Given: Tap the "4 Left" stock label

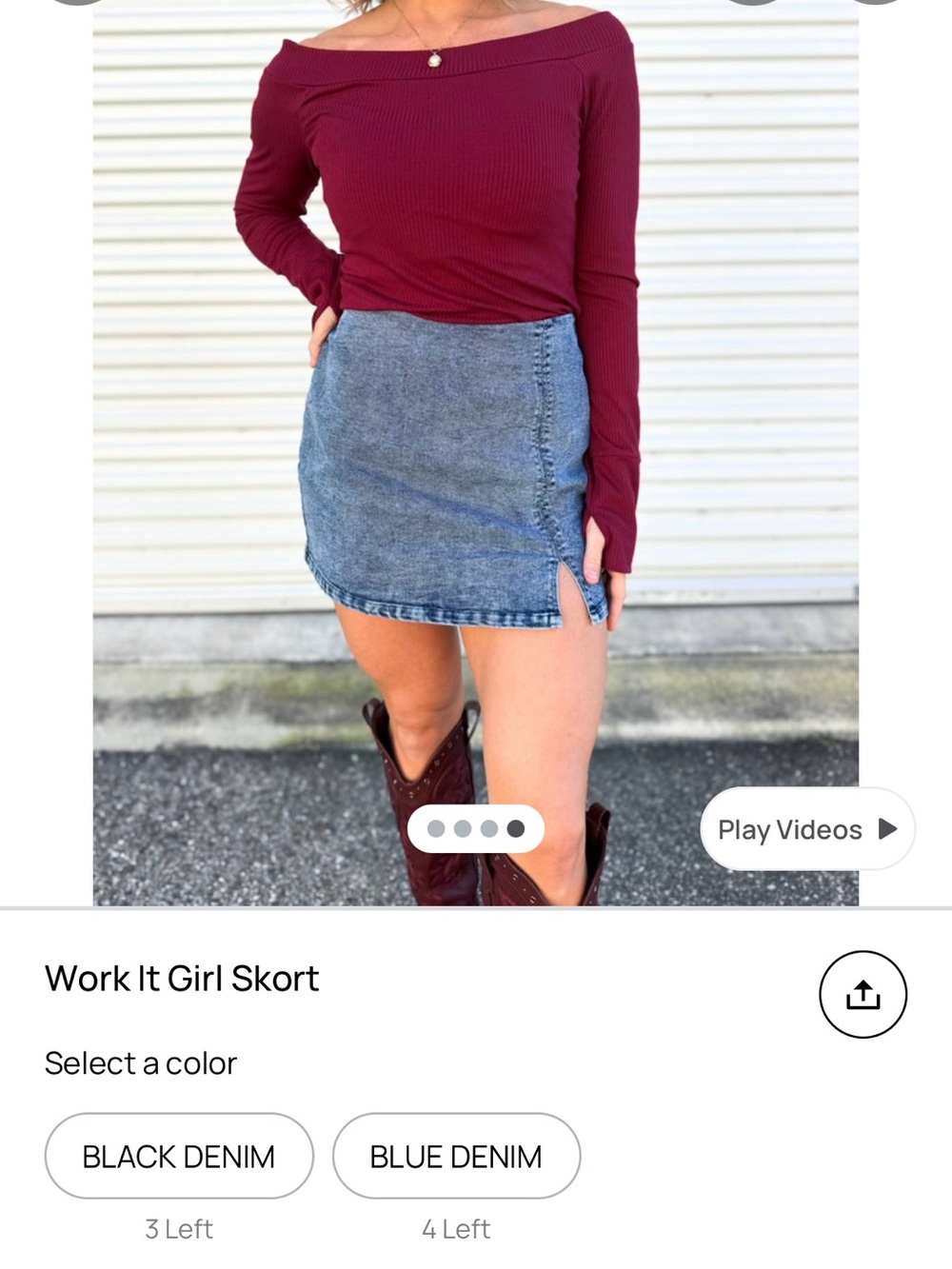Looking at the screenshot, I should point(457,1229).
